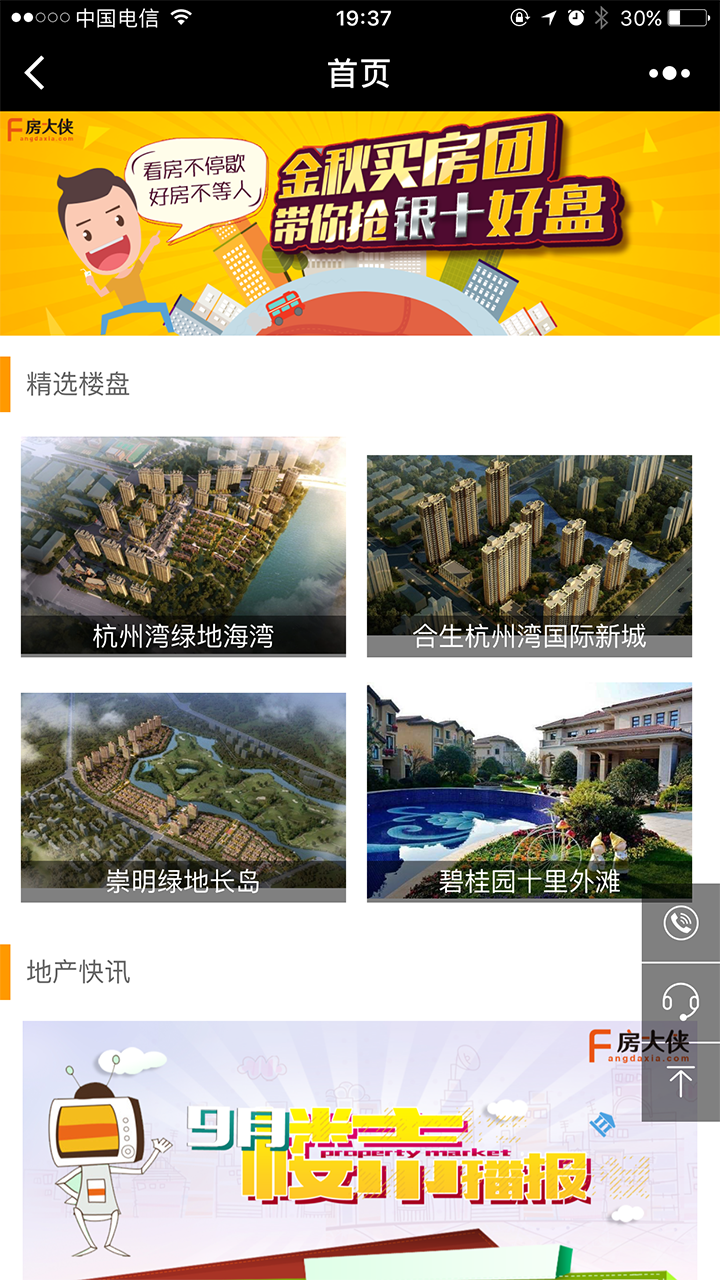The image size is (720, 1280).
Task: Tap the floating phone call icon
Action: tap(681, 922)
